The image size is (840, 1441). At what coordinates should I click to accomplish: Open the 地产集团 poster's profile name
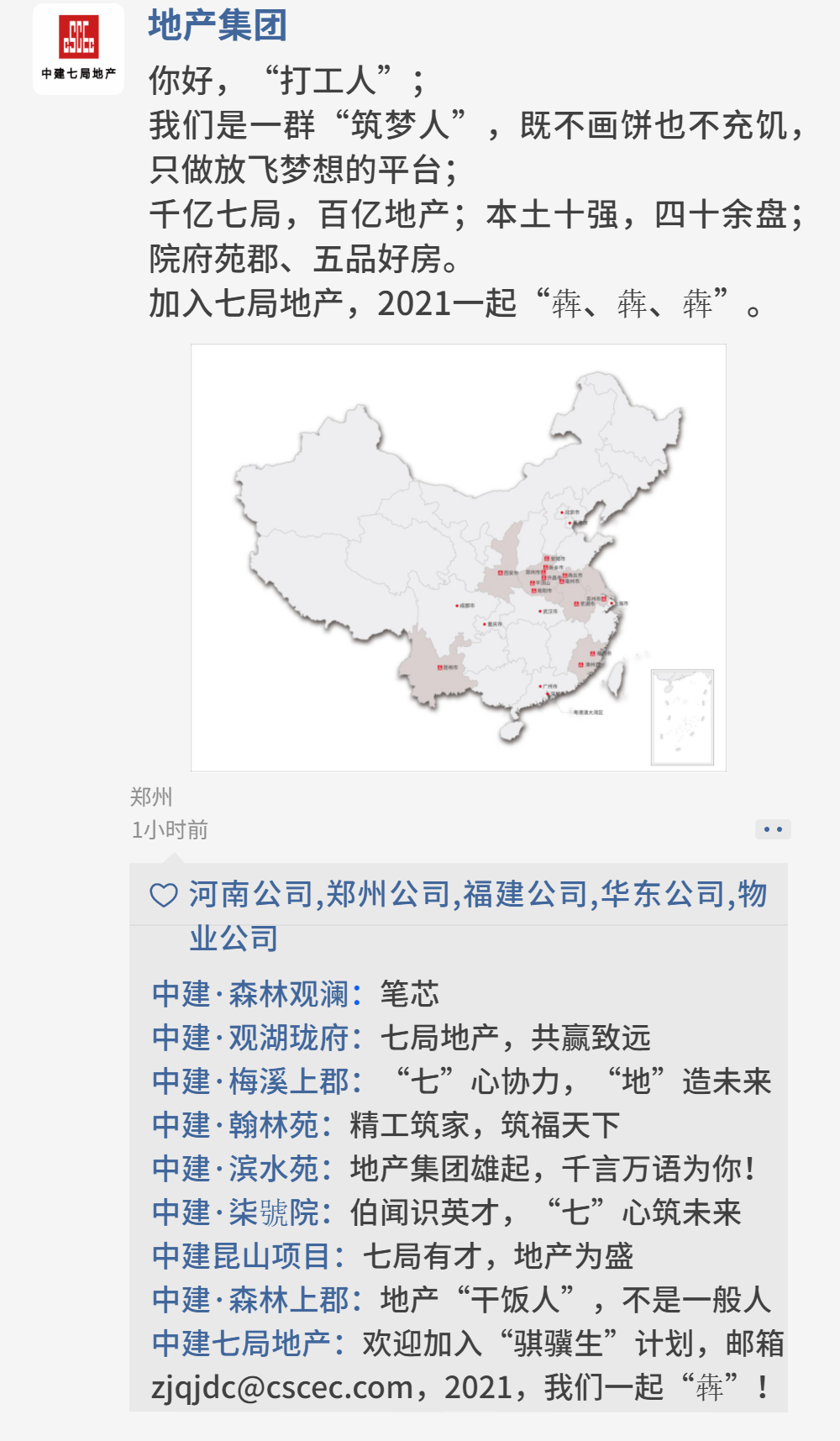[218, 25]
